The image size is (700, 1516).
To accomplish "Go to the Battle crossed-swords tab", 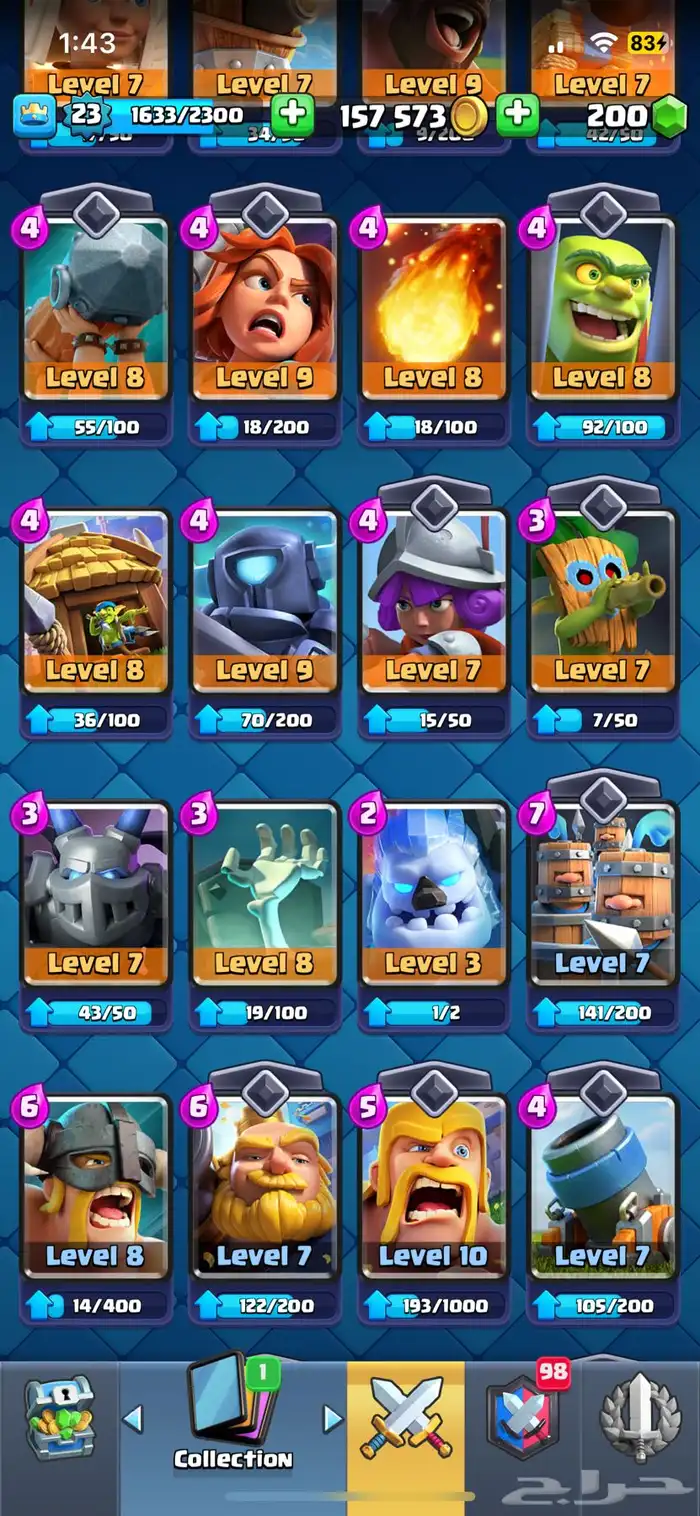I will [405, 1418].
